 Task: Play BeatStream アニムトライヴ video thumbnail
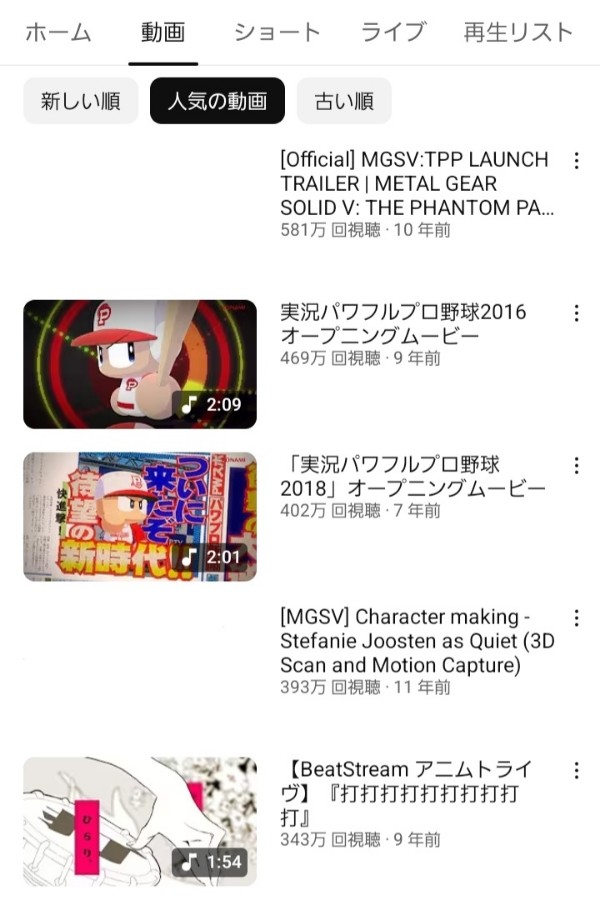point(140,821)
